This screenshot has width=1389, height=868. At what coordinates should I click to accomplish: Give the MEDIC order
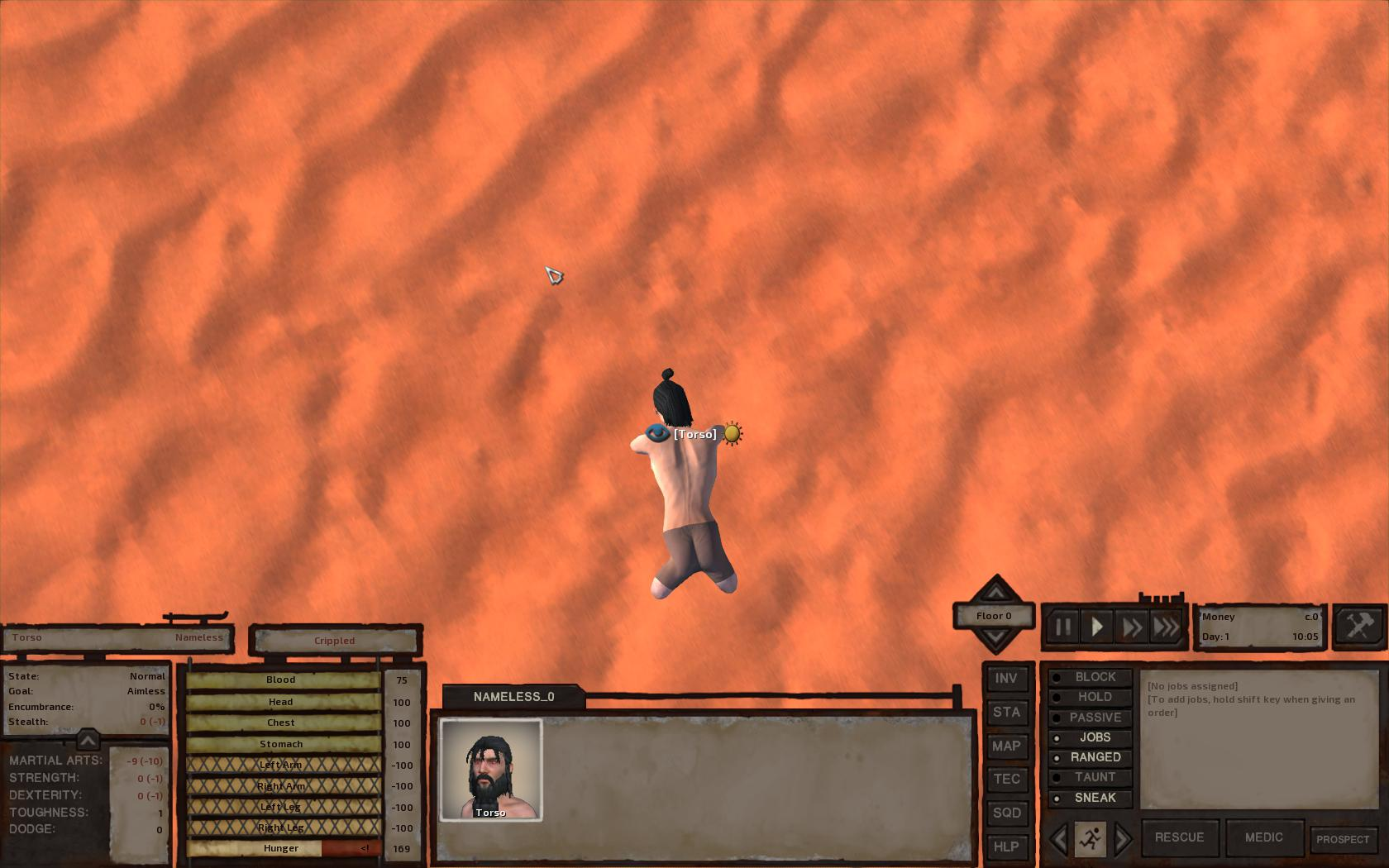pos(1264,837)
